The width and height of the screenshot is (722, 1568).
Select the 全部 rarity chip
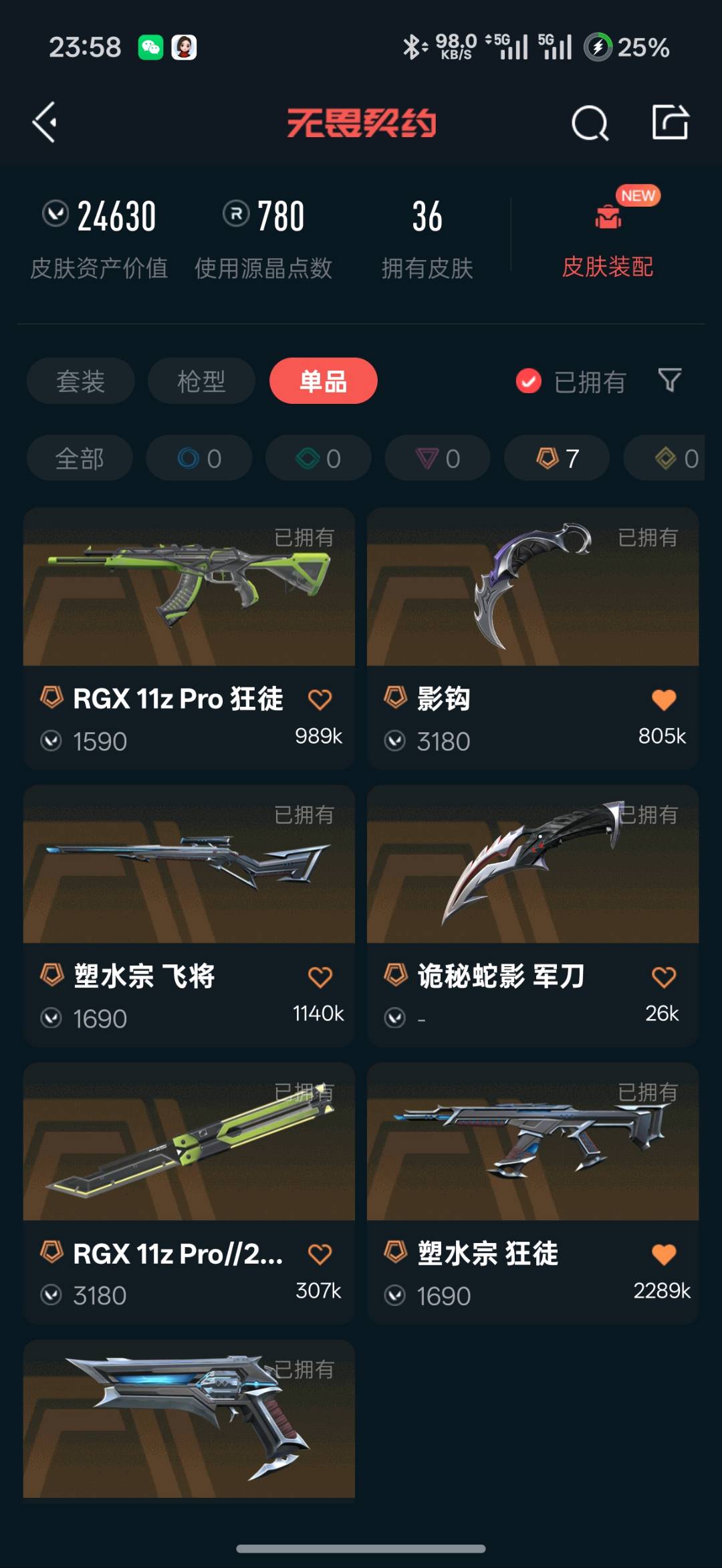click(x=80, y=459)
